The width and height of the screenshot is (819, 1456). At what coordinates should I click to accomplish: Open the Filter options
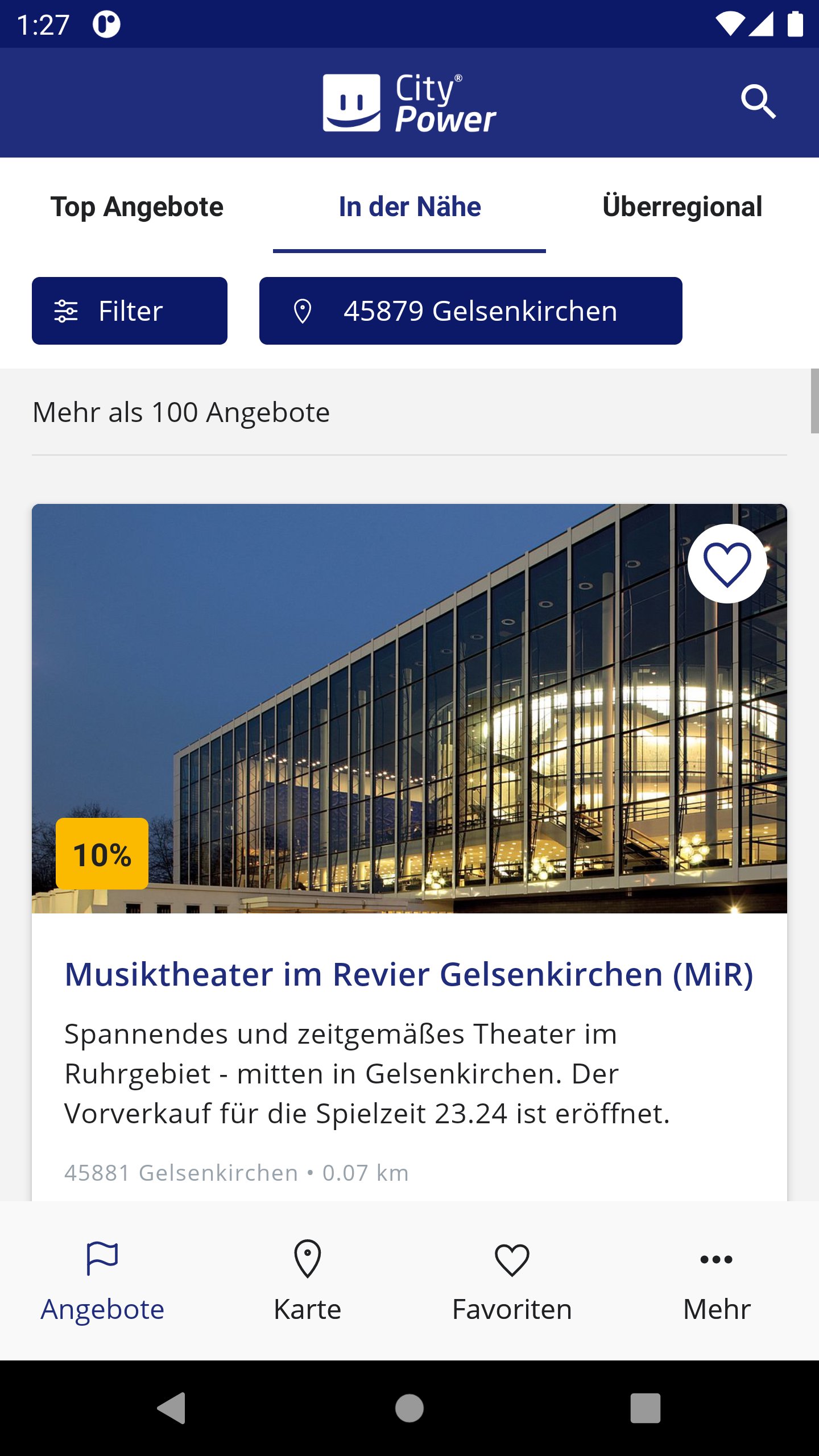click(130, 311)
